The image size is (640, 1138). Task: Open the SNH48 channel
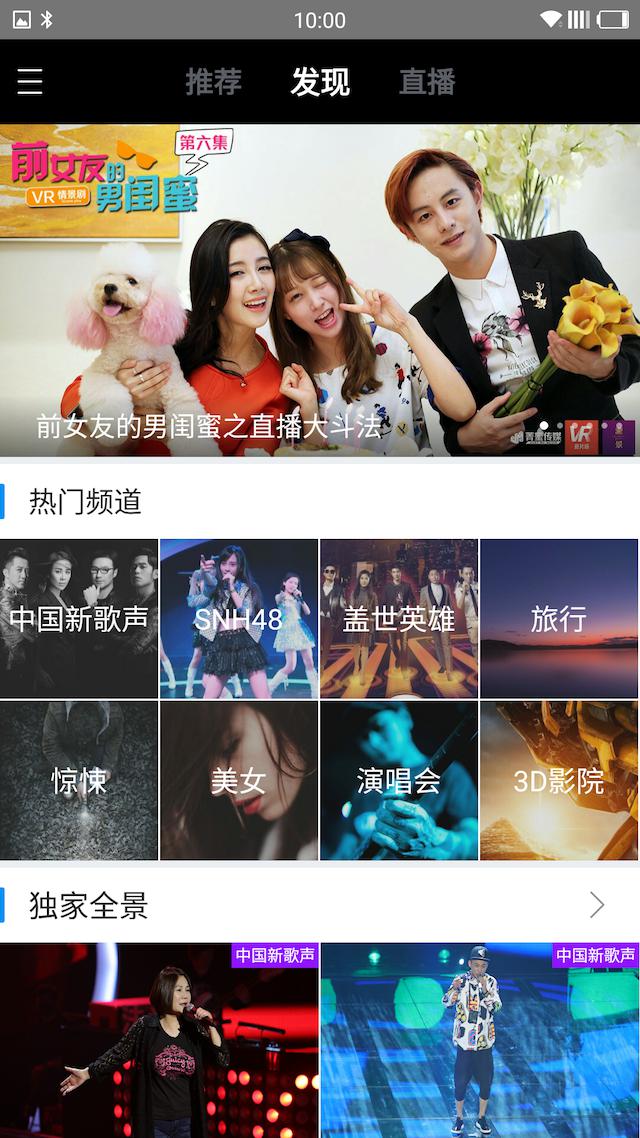pyautogui.click(x=239, y=619)
